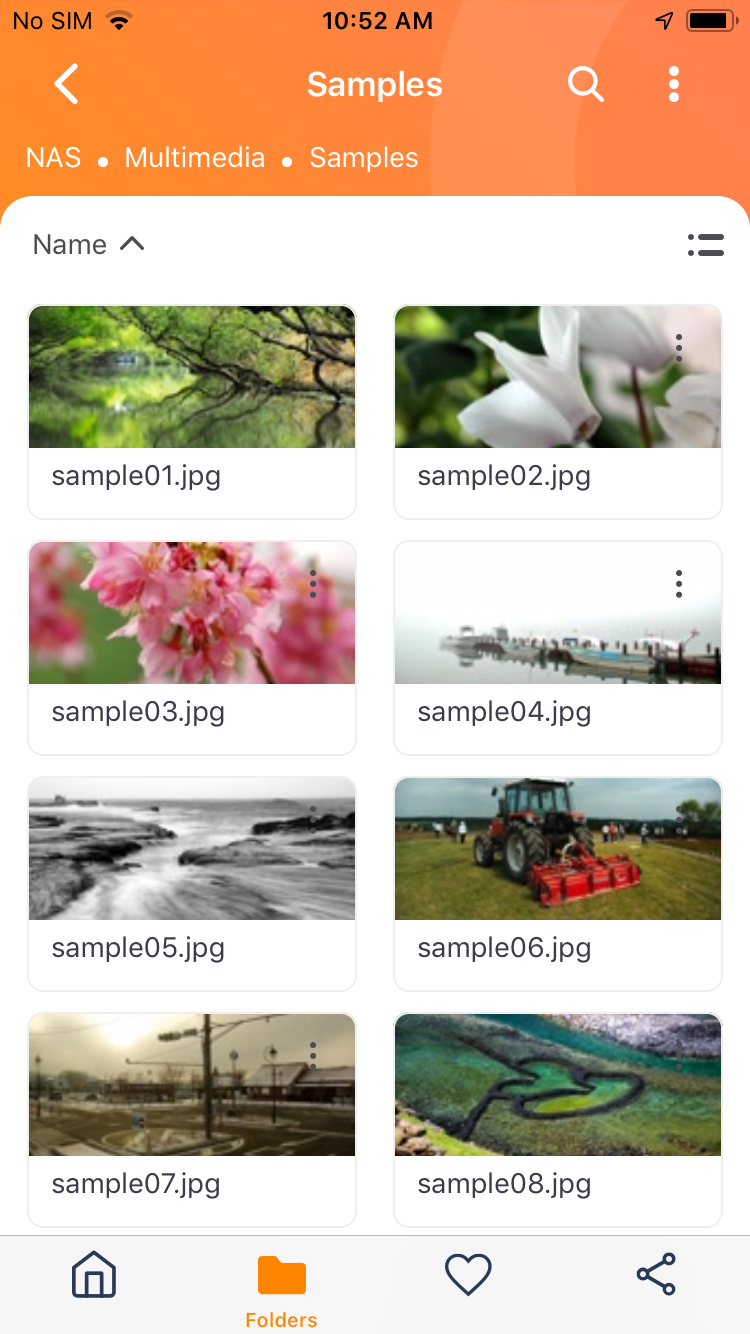Tap the back arrow to leave Samples

[66, 85]
